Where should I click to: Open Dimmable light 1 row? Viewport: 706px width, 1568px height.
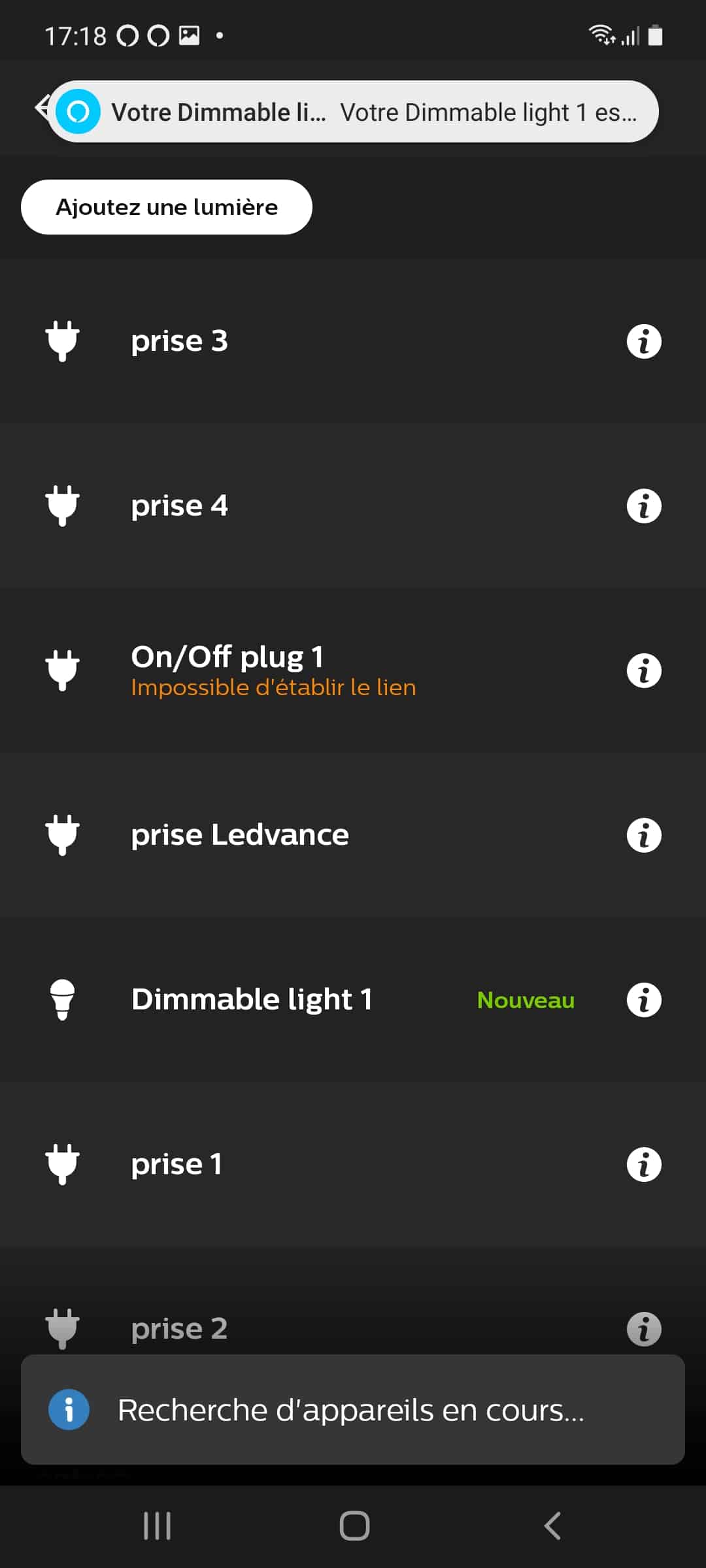(353, 1000)
